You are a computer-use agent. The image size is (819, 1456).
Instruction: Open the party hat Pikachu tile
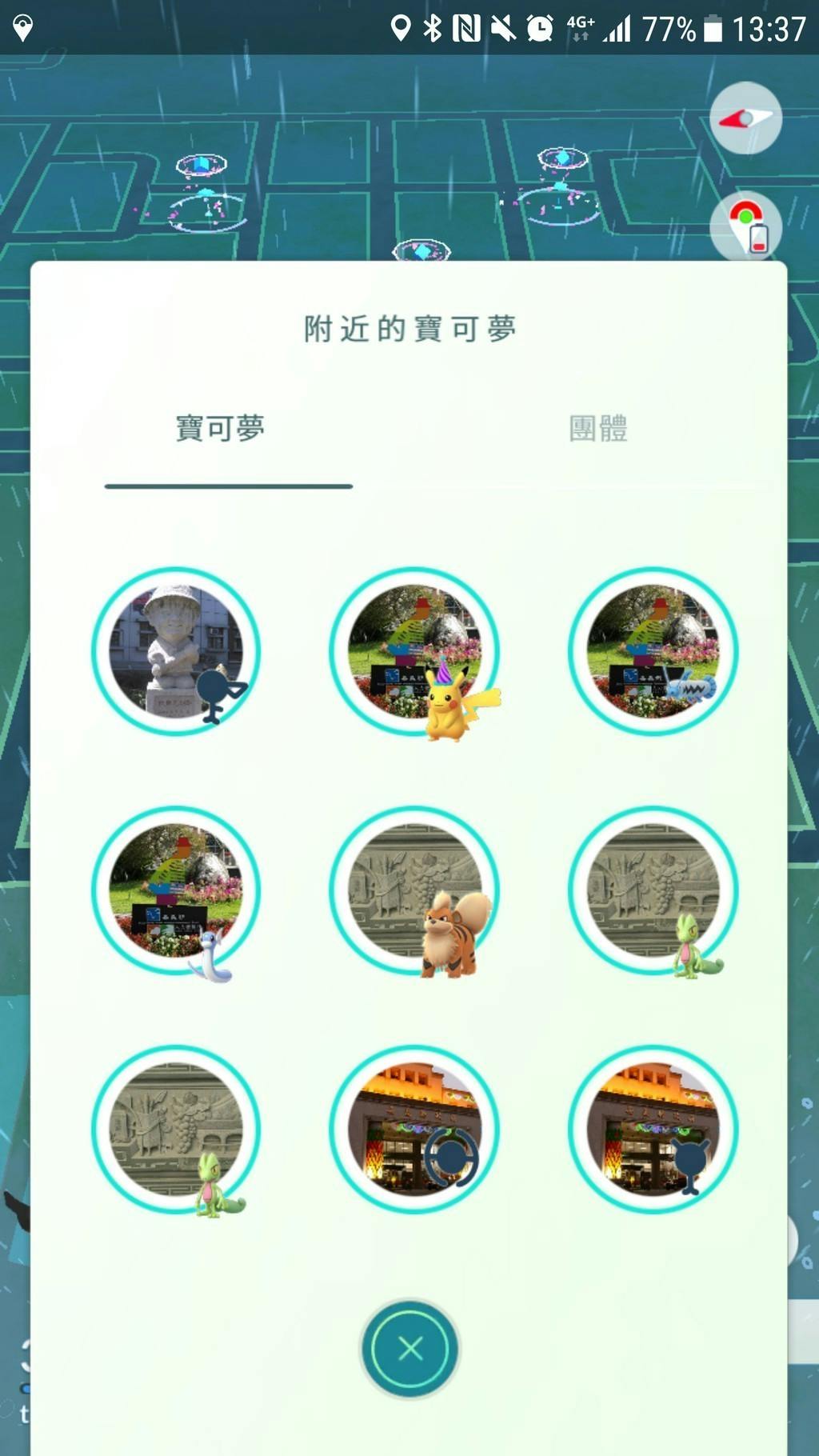coord(414,652)
